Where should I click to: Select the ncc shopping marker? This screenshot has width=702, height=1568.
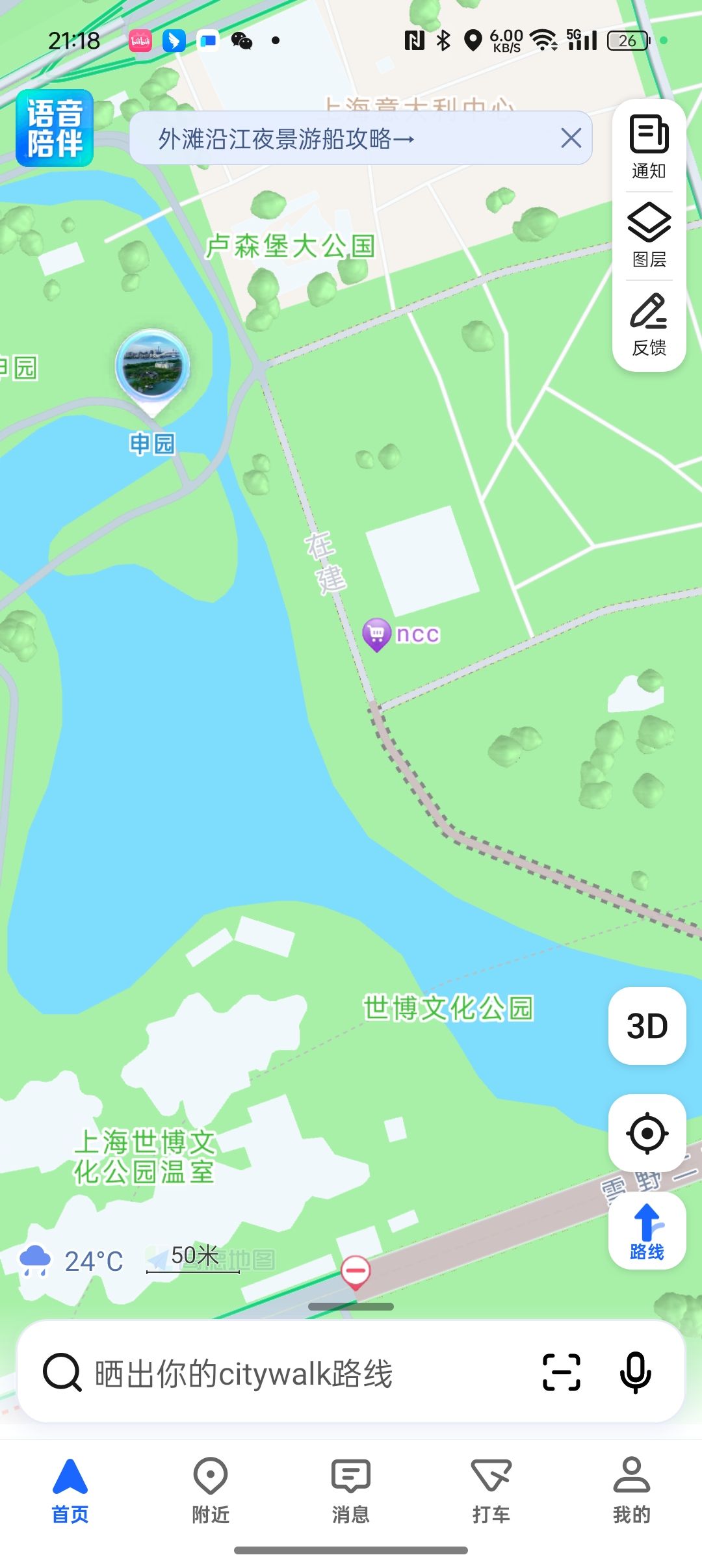pyautogui.click(x=377, y=633)
